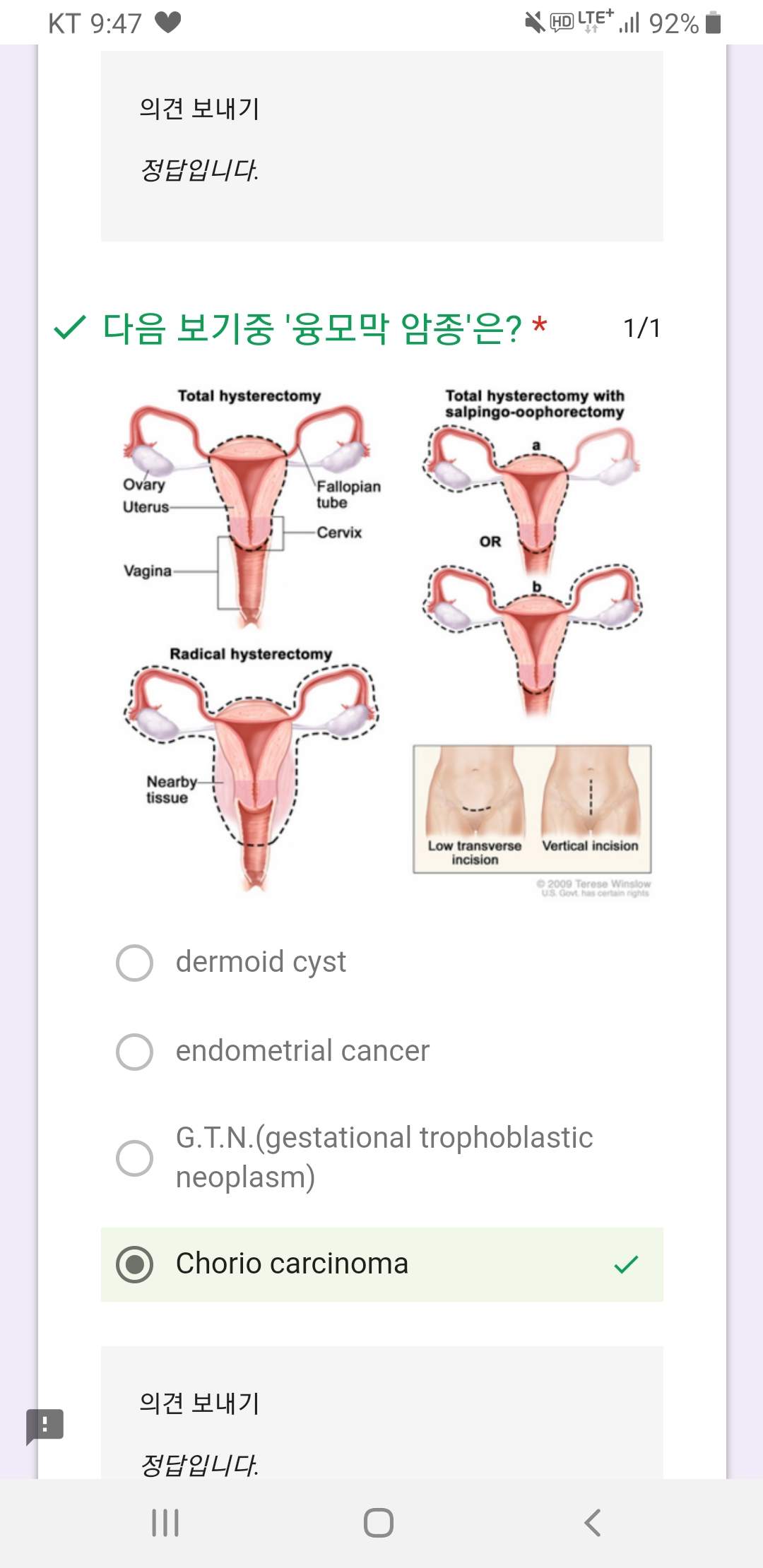Go back using the system back button
This screenshot has width=763, height=1568.
pos(592,1522)
